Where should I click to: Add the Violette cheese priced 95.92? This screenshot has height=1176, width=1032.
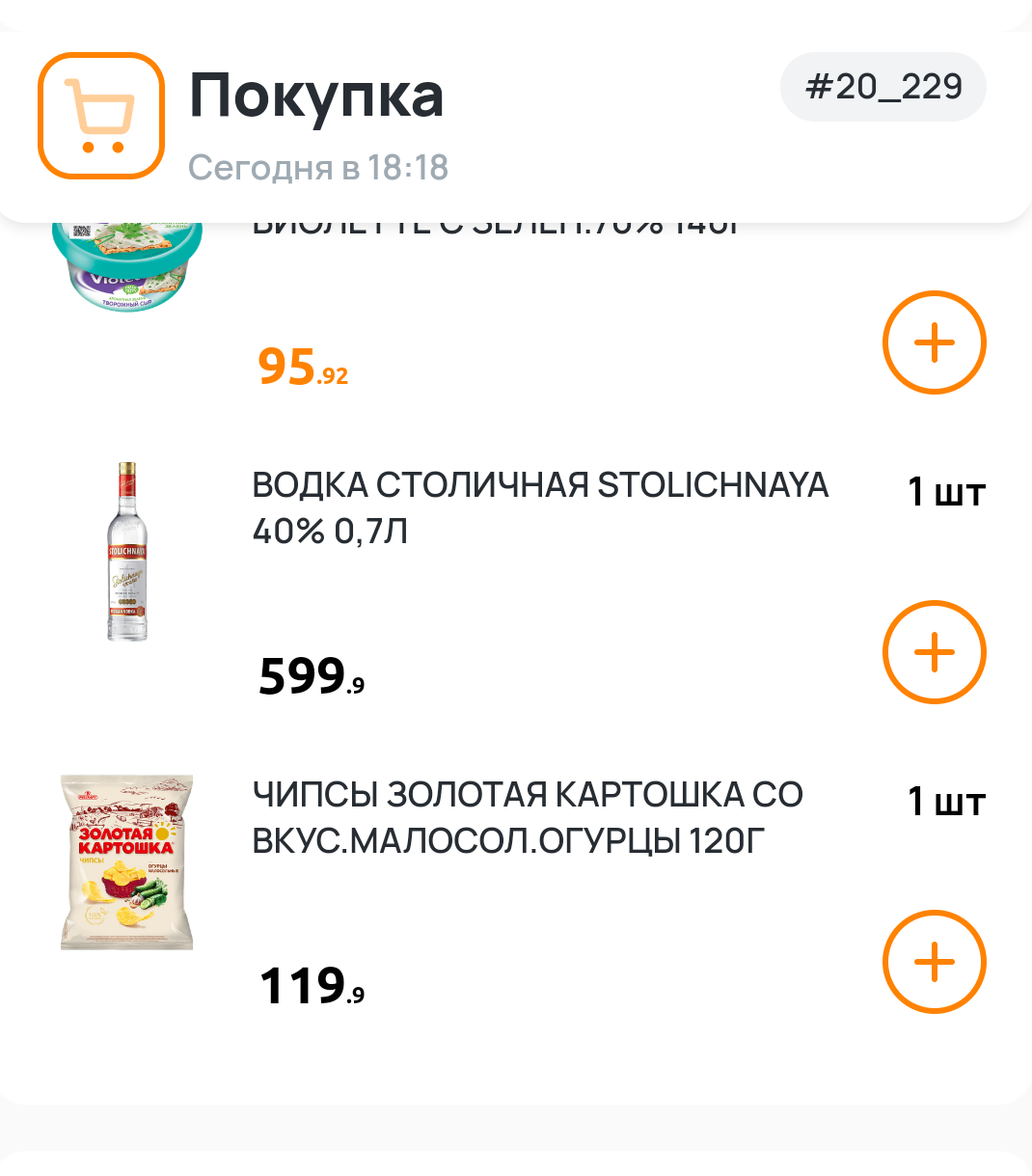coord(934,342)
